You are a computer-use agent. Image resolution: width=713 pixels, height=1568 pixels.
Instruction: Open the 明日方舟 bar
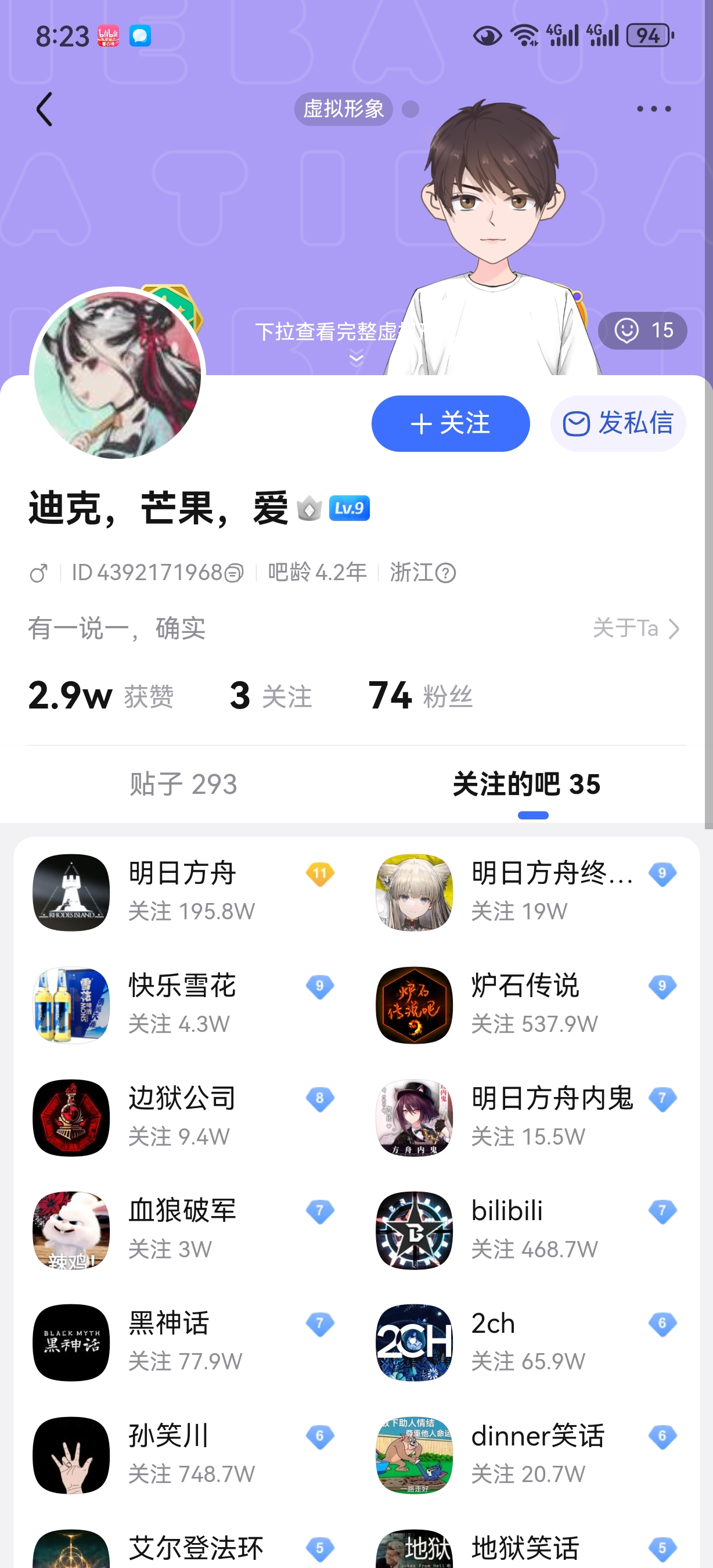tap(182, 891)
